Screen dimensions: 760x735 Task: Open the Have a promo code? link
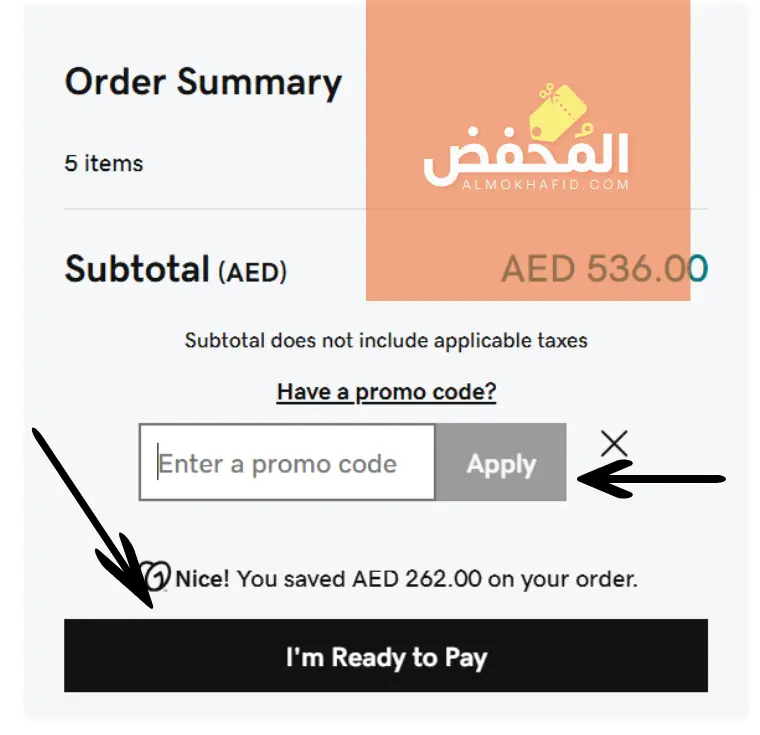point(386,392)
